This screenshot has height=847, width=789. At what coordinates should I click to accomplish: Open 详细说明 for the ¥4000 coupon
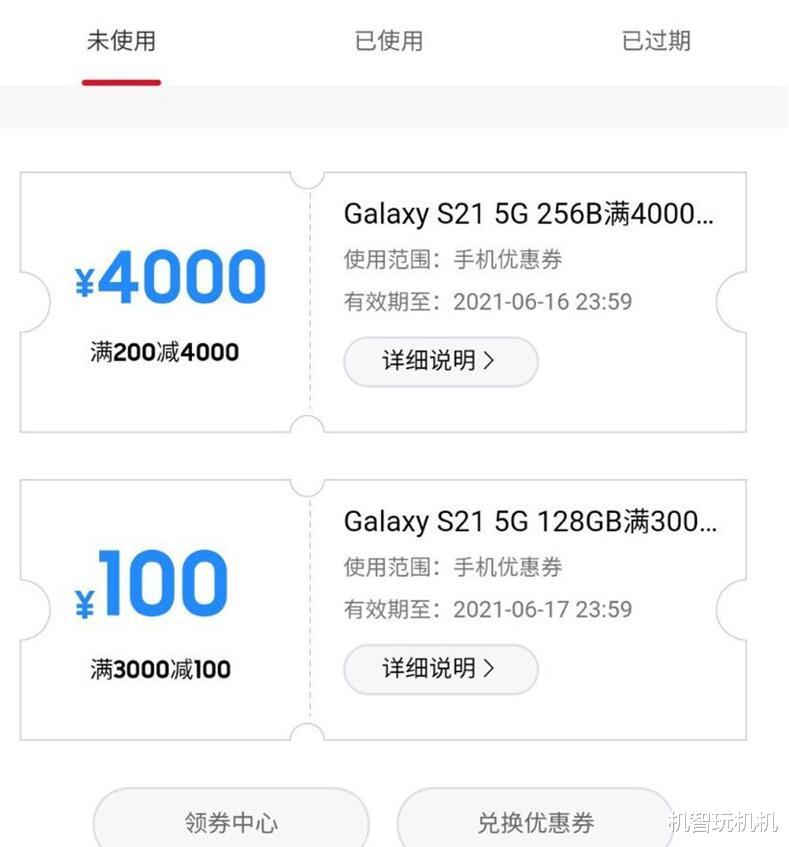click(440, 362)
